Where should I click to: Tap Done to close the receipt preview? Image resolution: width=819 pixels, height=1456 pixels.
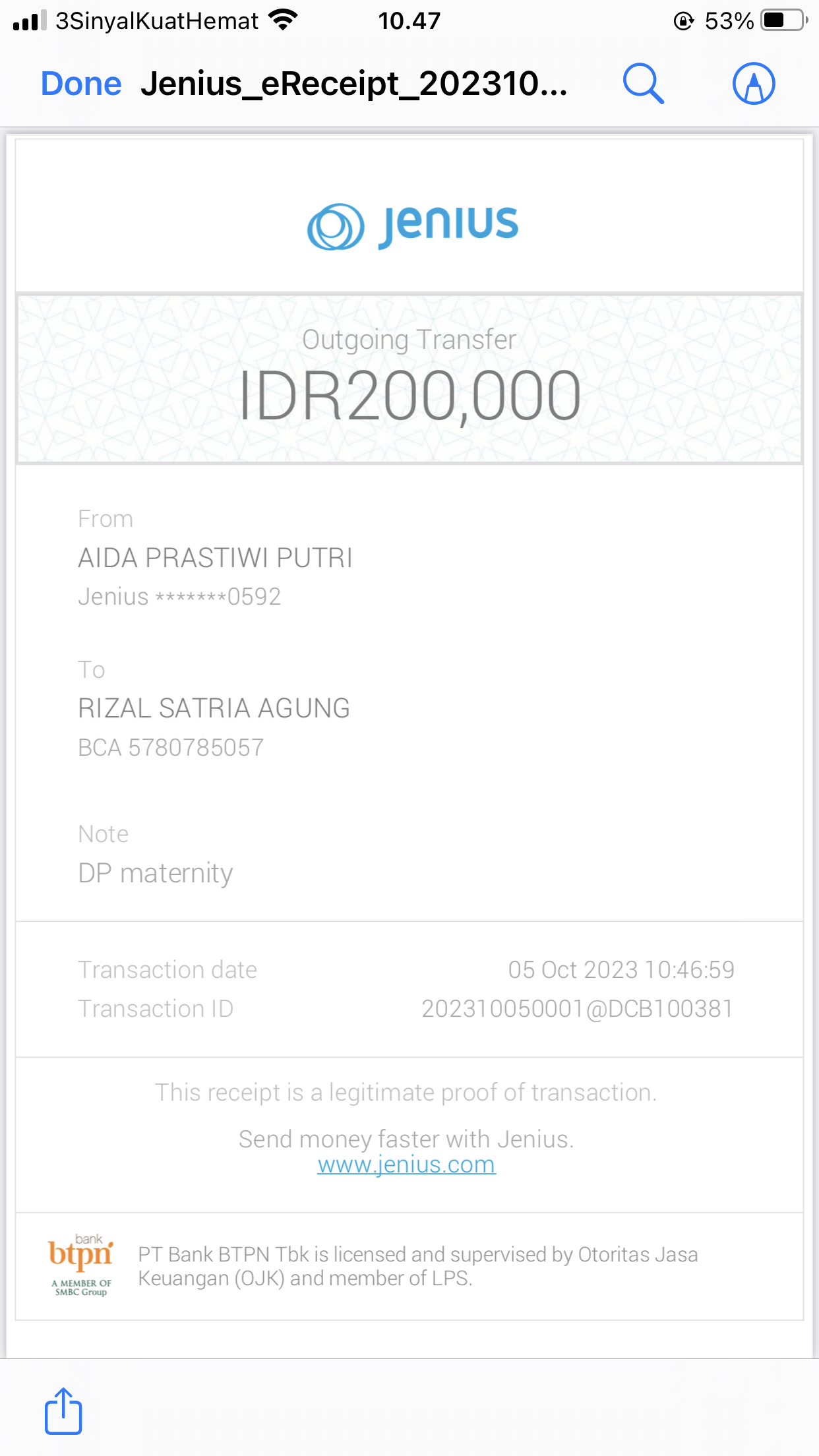click(81, 84)
